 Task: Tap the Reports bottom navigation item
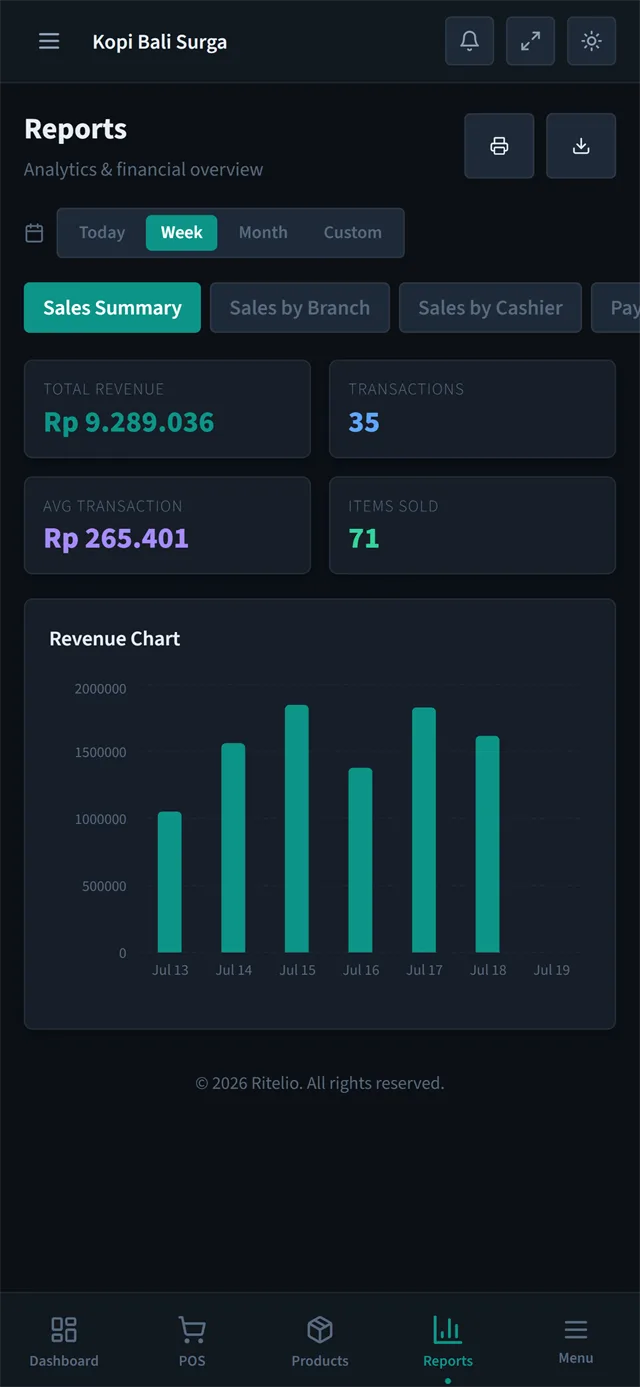(448, 1341)
